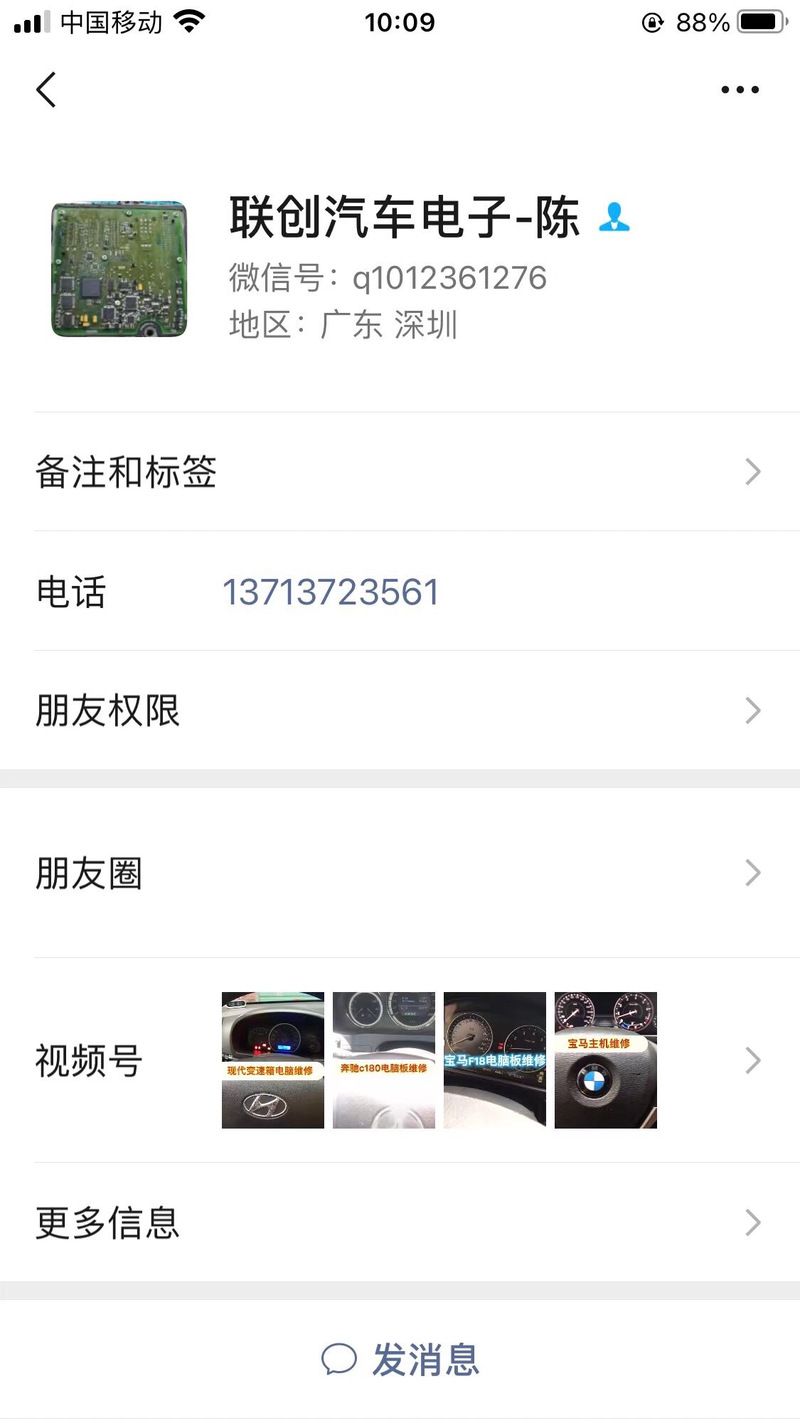800x1423 pixels.
Task: Go back using the top-left arrow
Action: (x=46, y=90)
